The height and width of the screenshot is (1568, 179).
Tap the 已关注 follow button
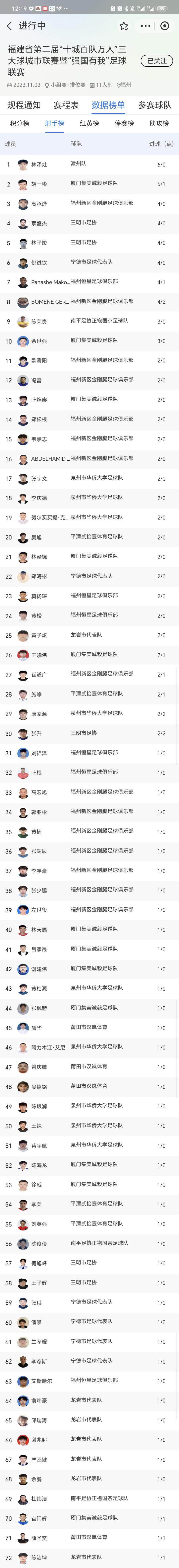click(157, 61)
